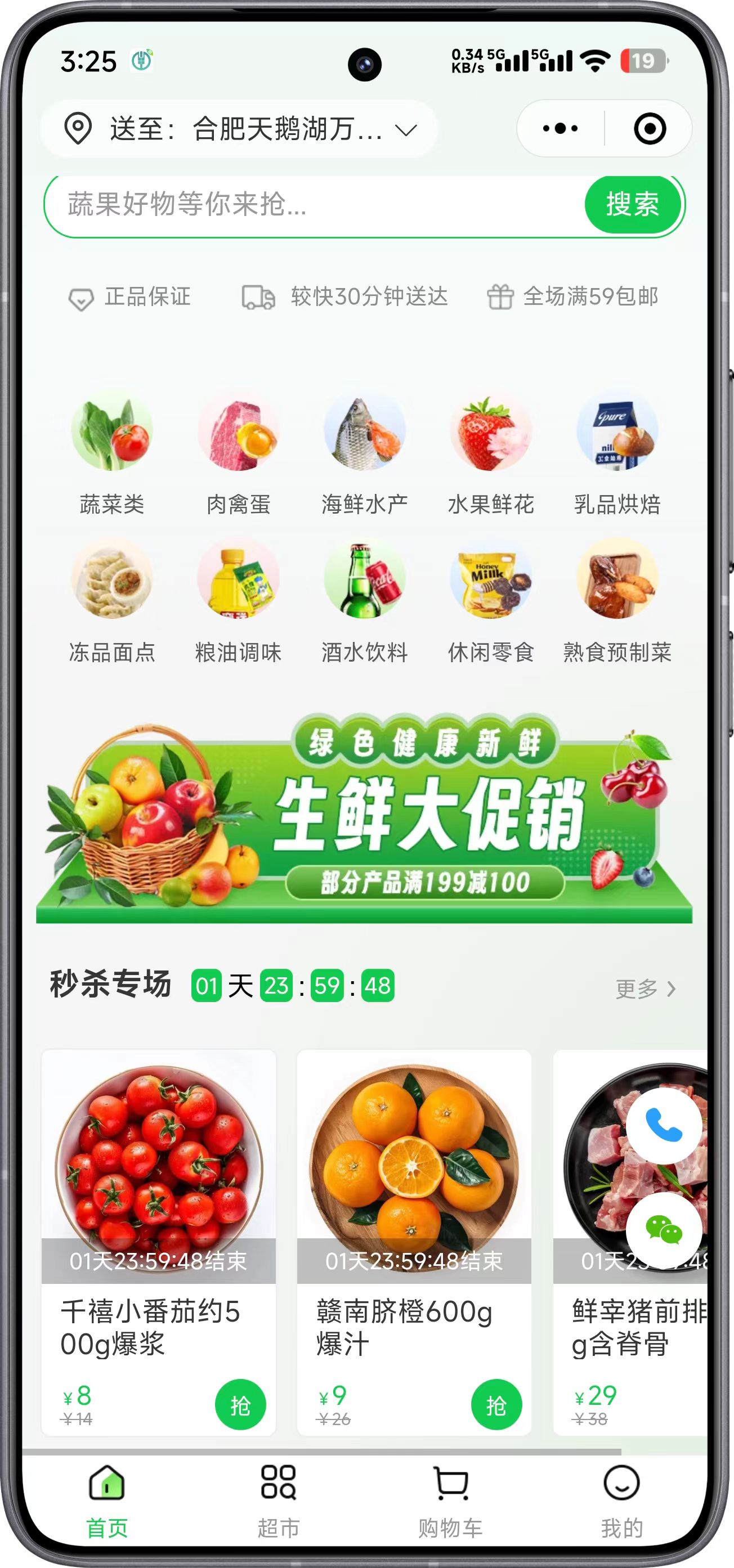View 更多 flash sale items
This screenshot has height=1568, width=734.
pyautogui.click(x=645, y=989)
